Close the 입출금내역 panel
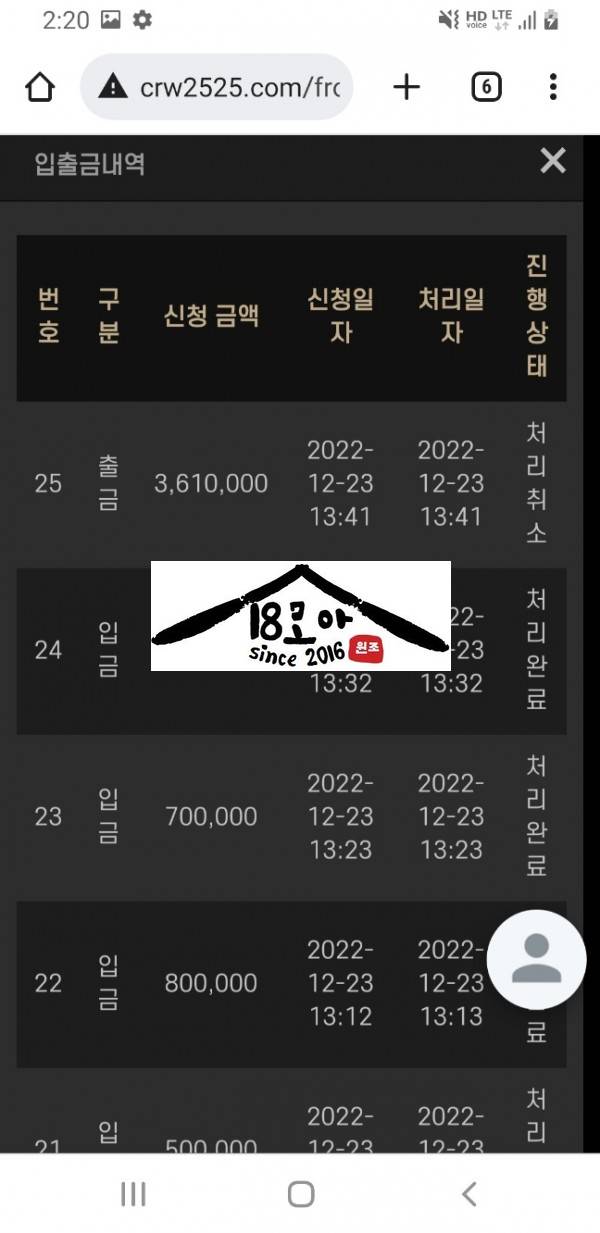The image size is (600, 1233). coord(552,161)
